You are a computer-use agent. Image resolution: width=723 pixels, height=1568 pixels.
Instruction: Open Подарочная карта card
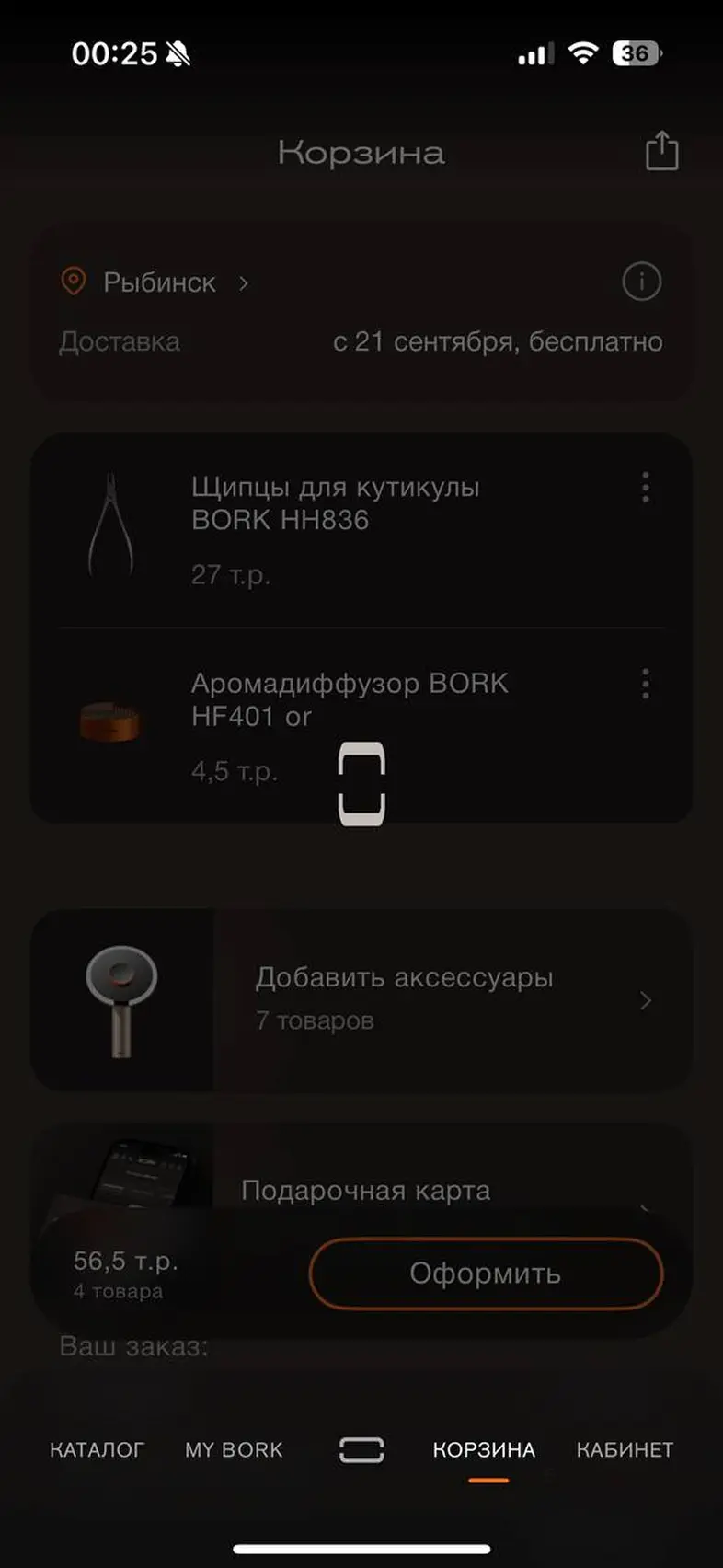point(366,1189)
